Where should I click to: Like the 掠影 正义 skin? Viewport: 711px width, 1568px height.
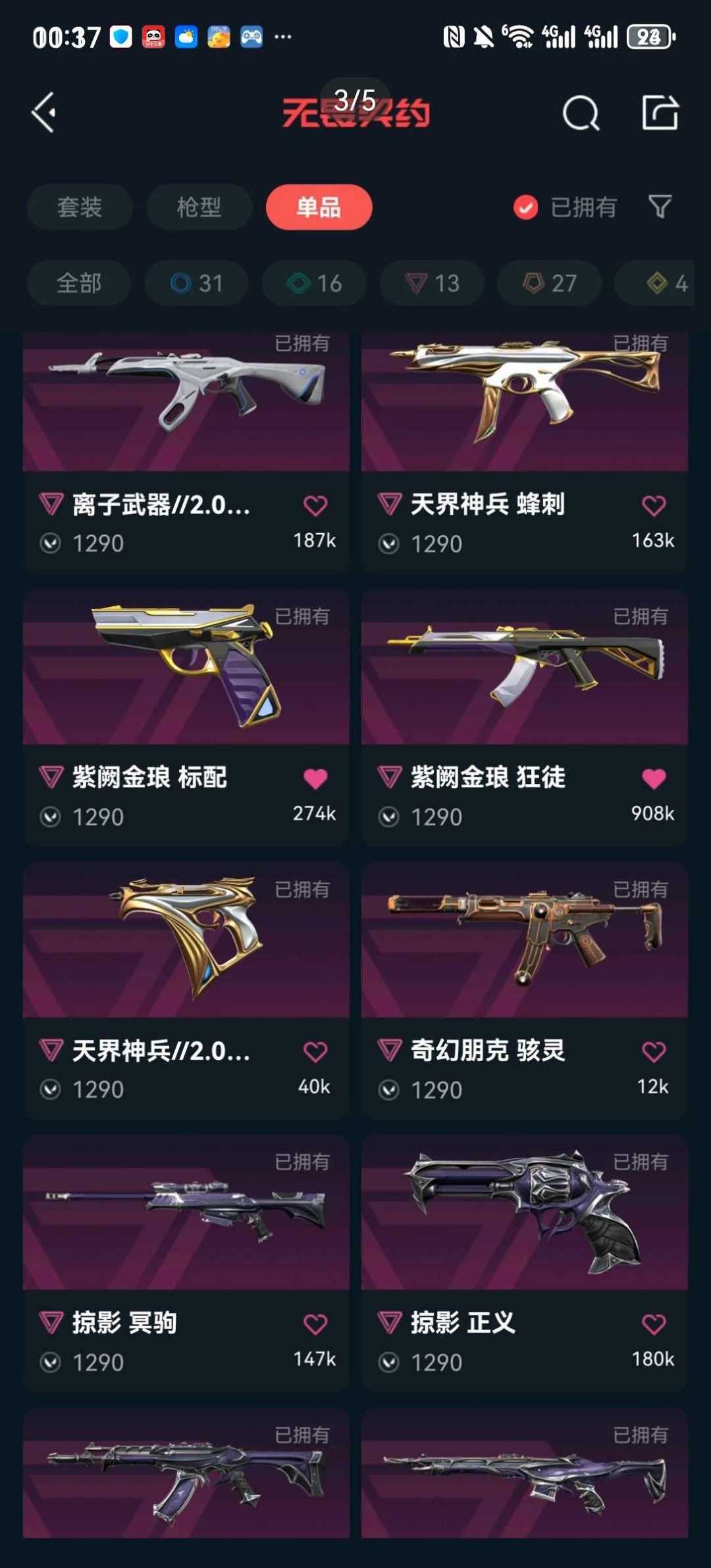click(x=654, y=1324)
